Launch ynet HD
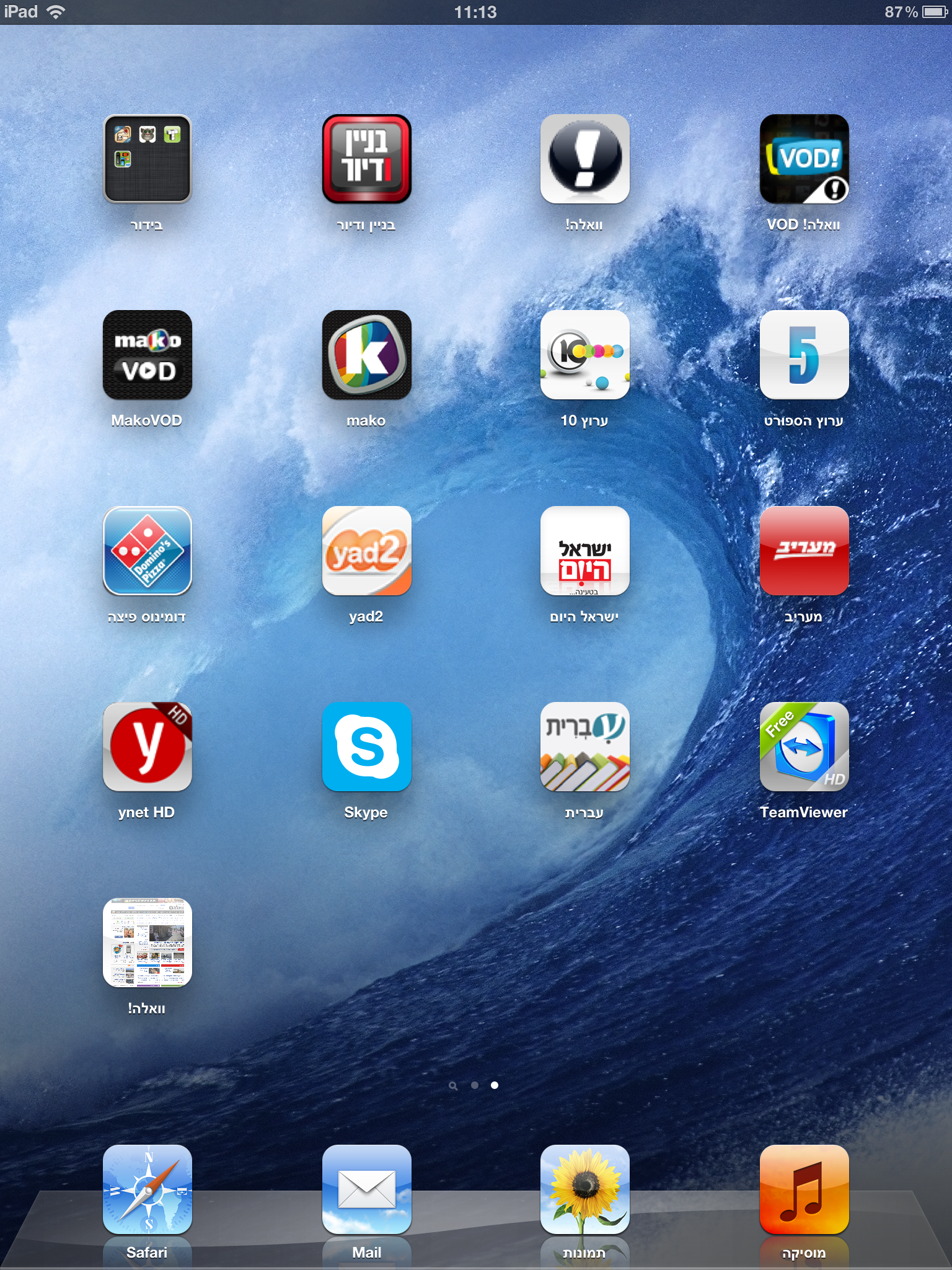 (147, 747)
